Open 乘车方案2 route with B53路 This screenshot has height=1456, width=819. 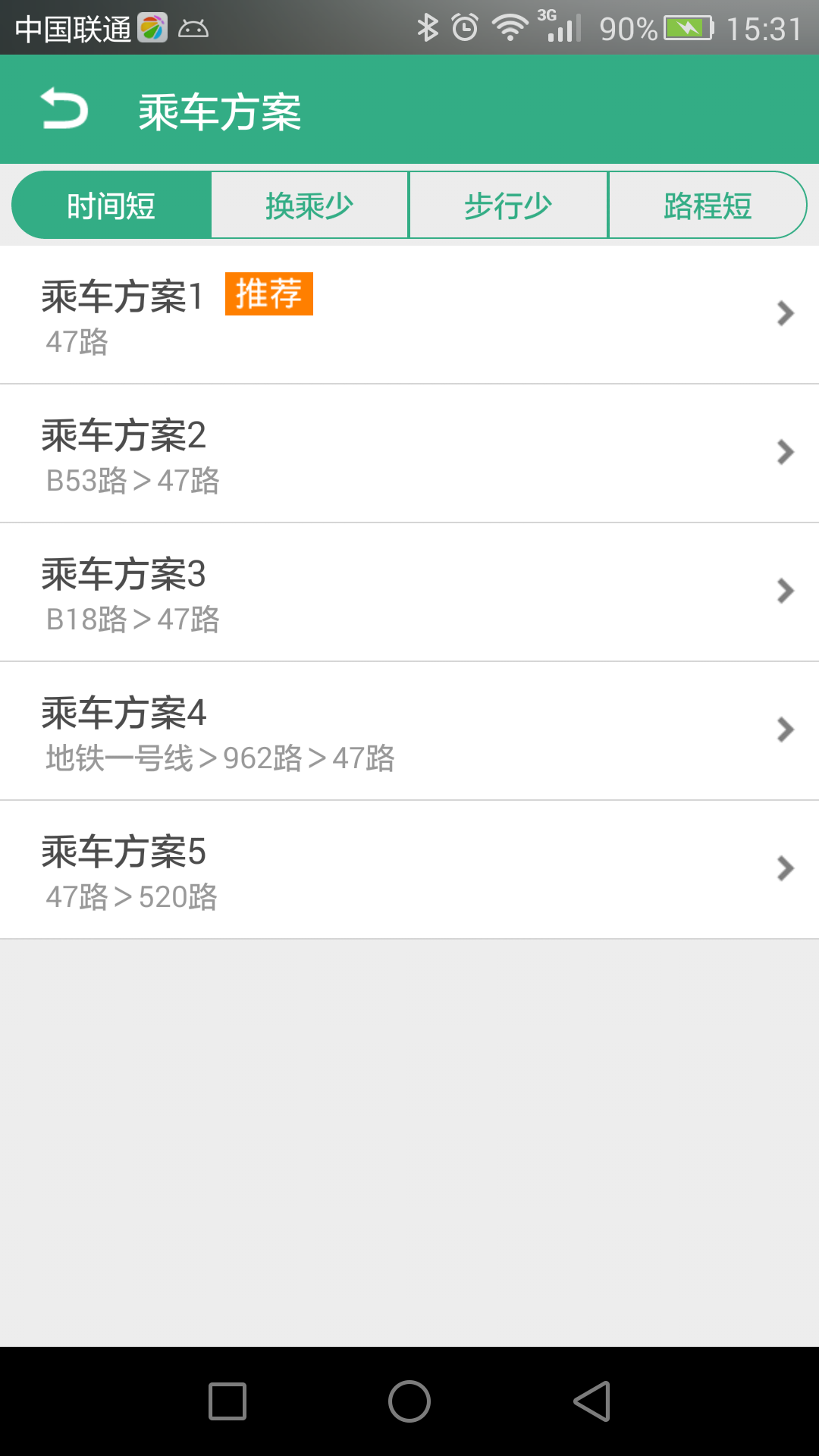[x=409, y=453]
